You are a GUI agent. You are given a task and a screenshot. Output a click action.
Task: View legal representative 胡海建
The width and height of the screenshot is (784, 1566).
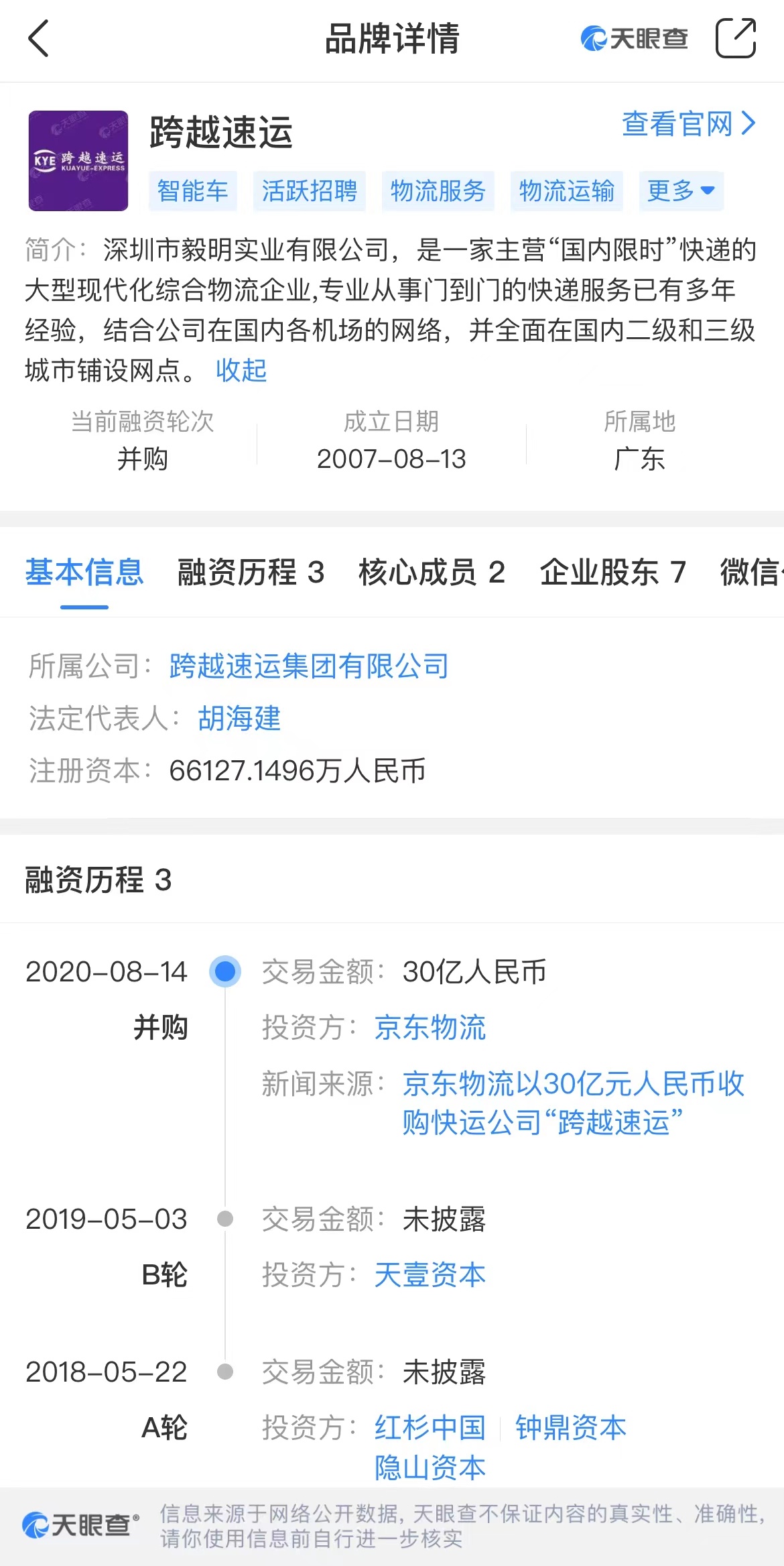[x=239, y=719]
